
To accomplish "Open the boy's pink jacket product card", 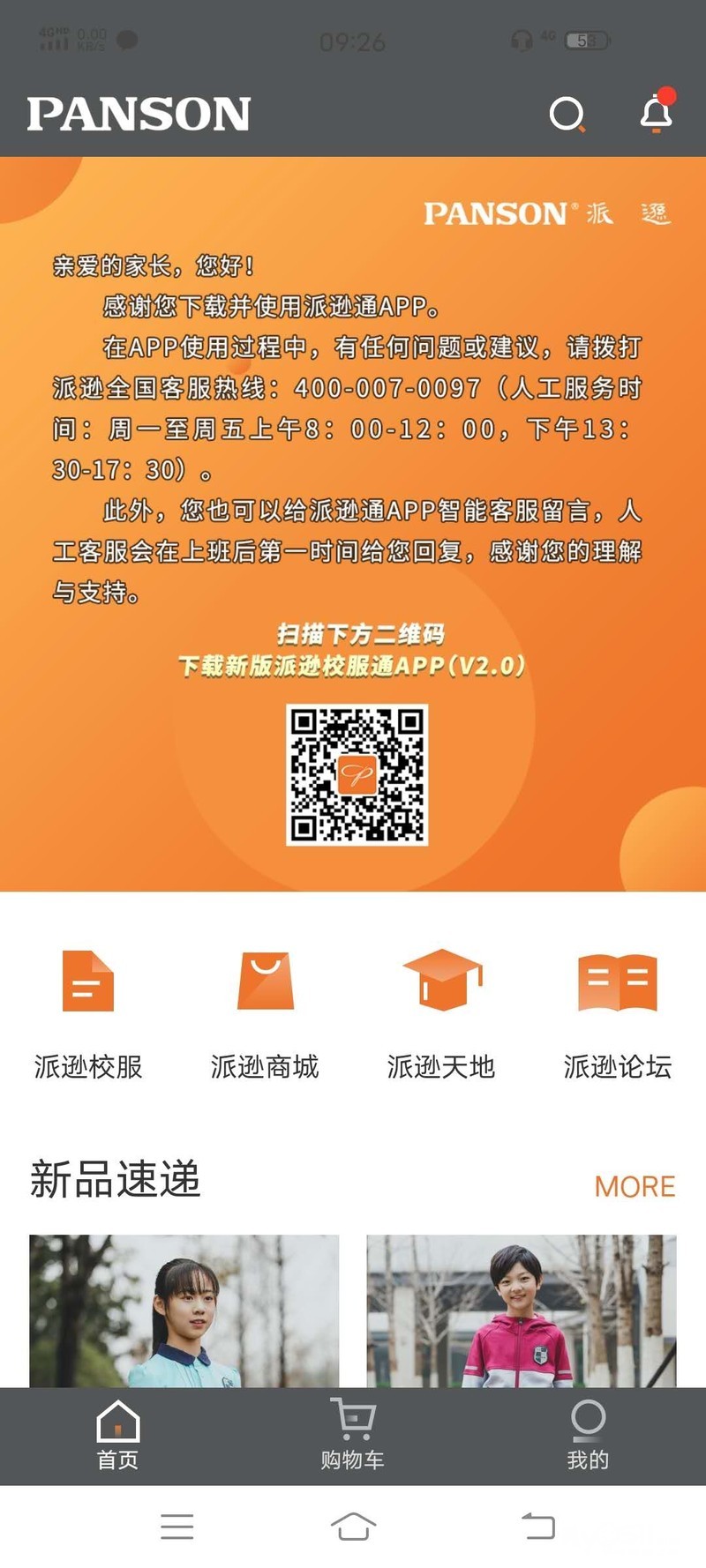I will 522,1310.
